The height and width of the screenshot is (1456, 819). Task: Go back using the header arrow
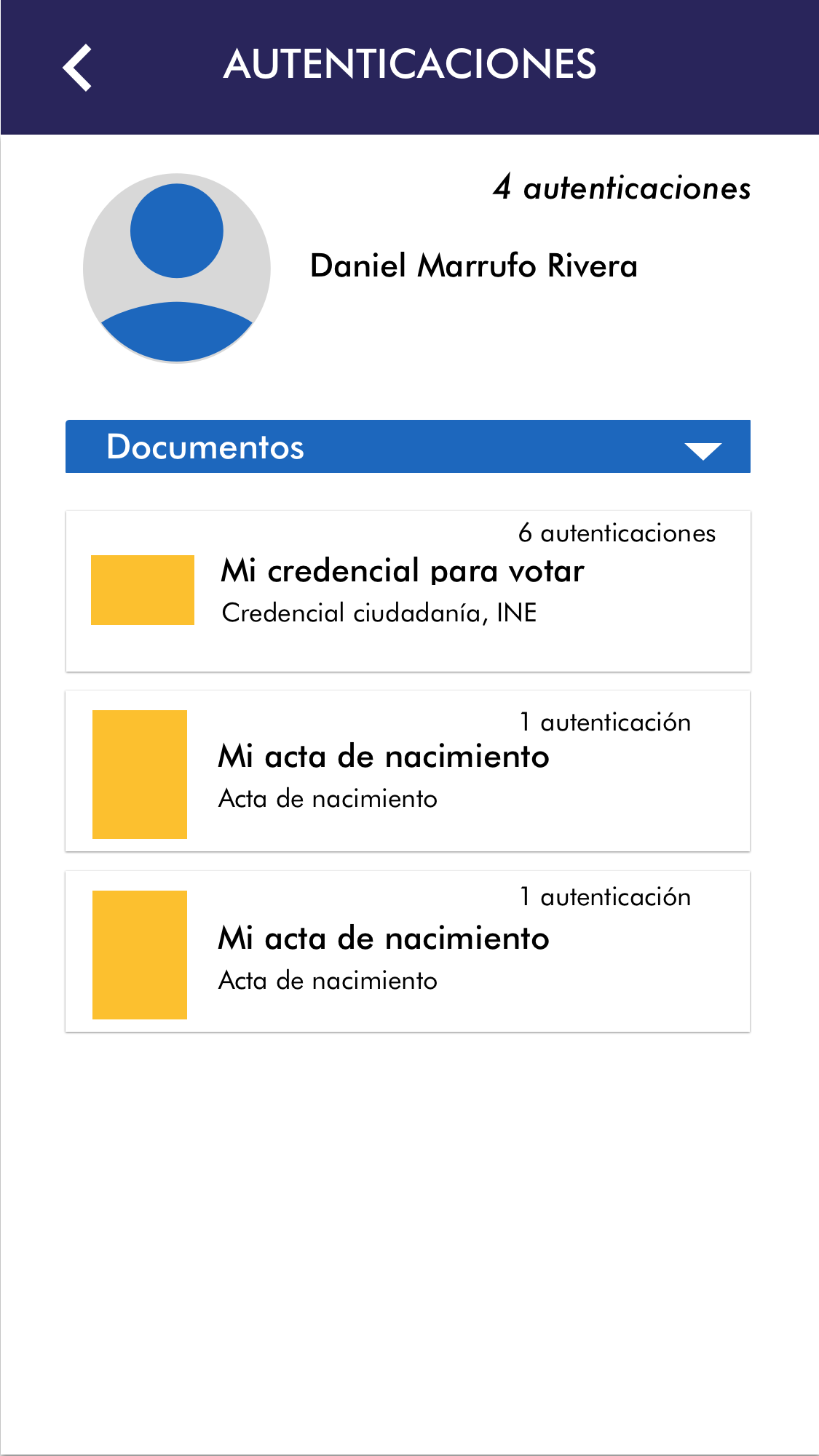[77, 67]
